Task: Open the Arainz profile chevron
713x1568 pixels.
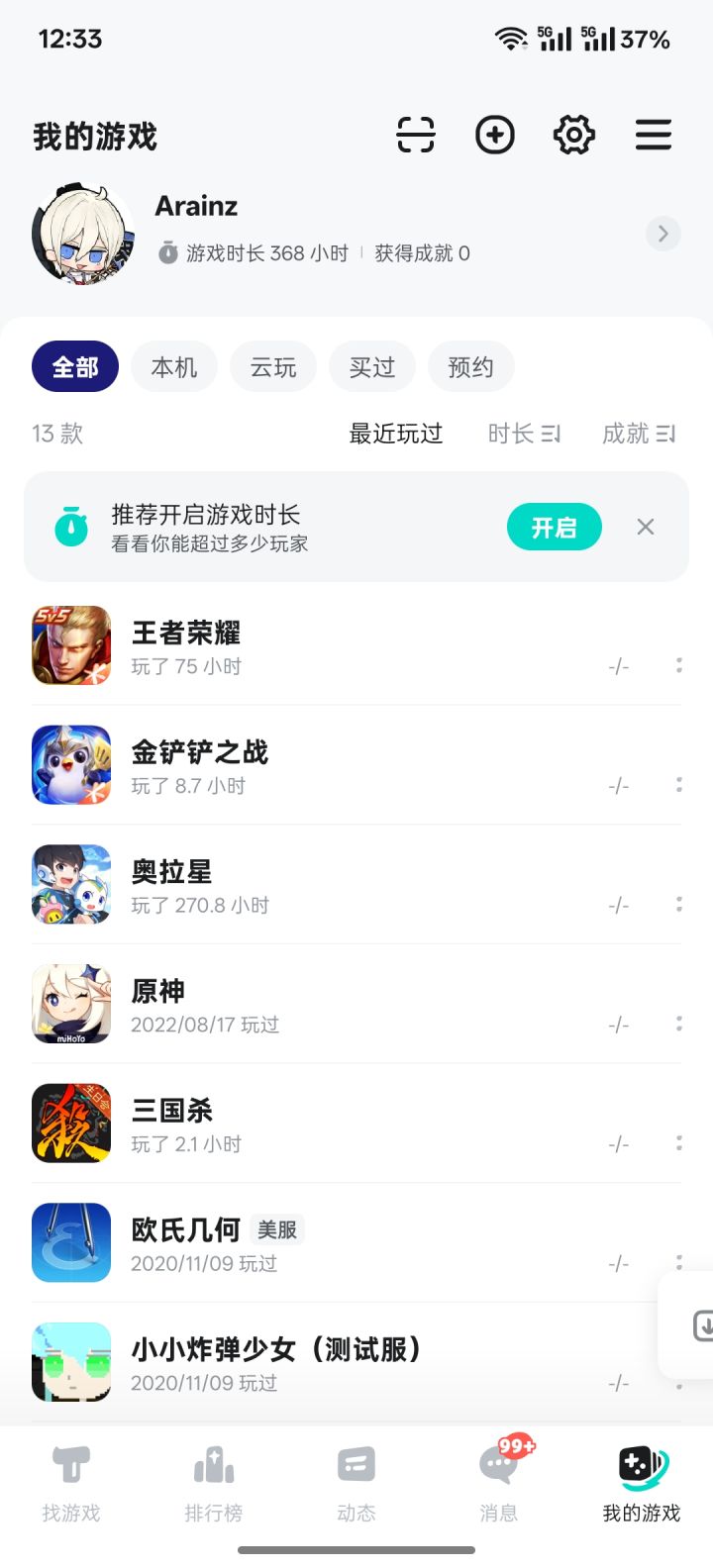Action: point(662,234)
